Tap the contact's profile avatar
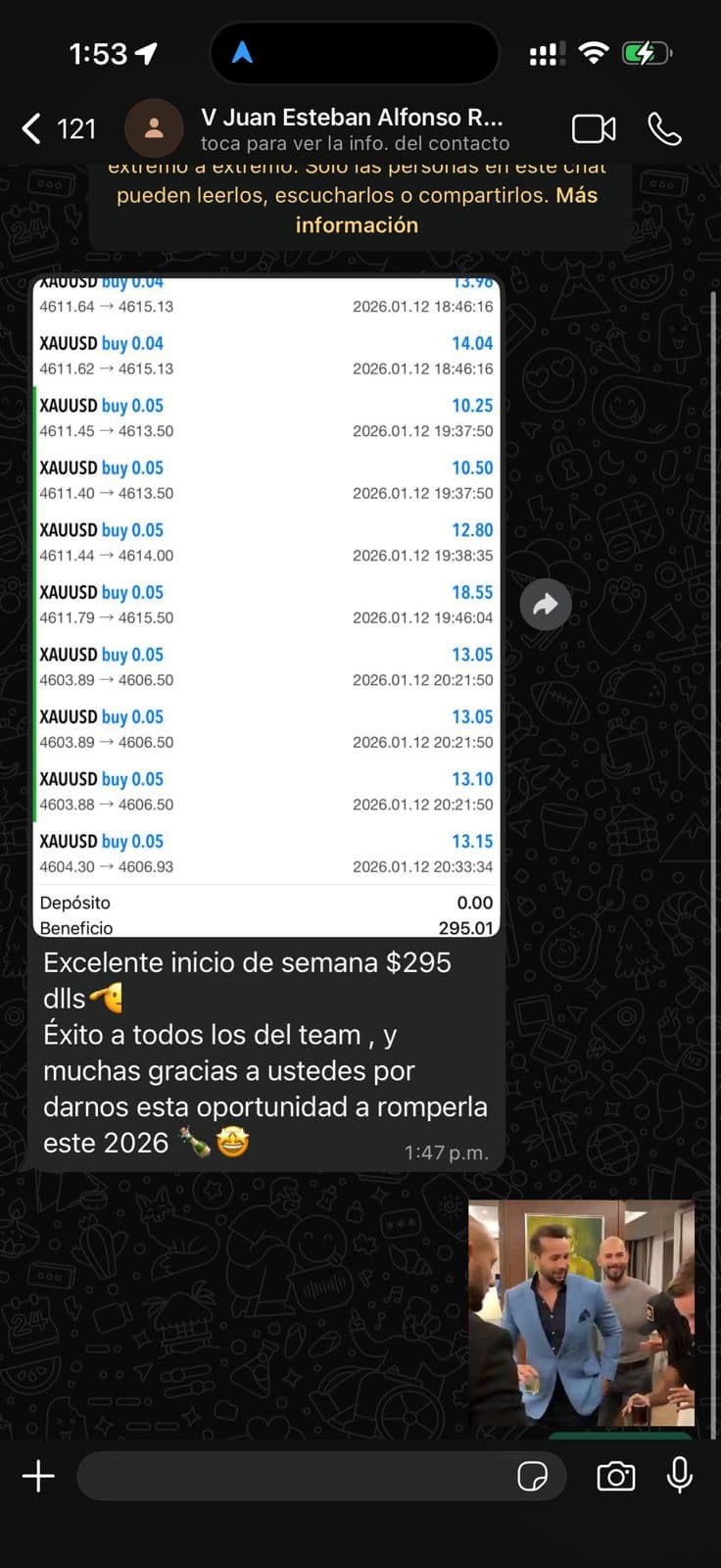The image size is (721, 1568). tap(154, 128)
